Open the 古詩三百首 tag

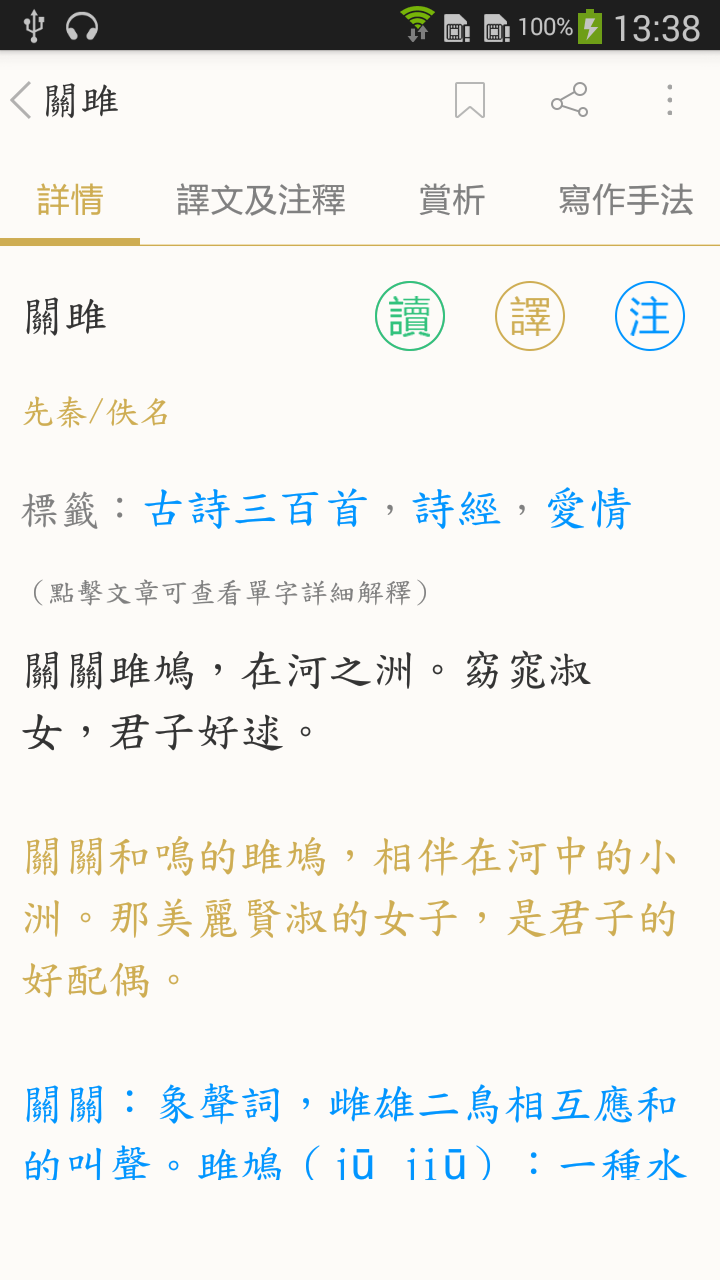(256, 510)
